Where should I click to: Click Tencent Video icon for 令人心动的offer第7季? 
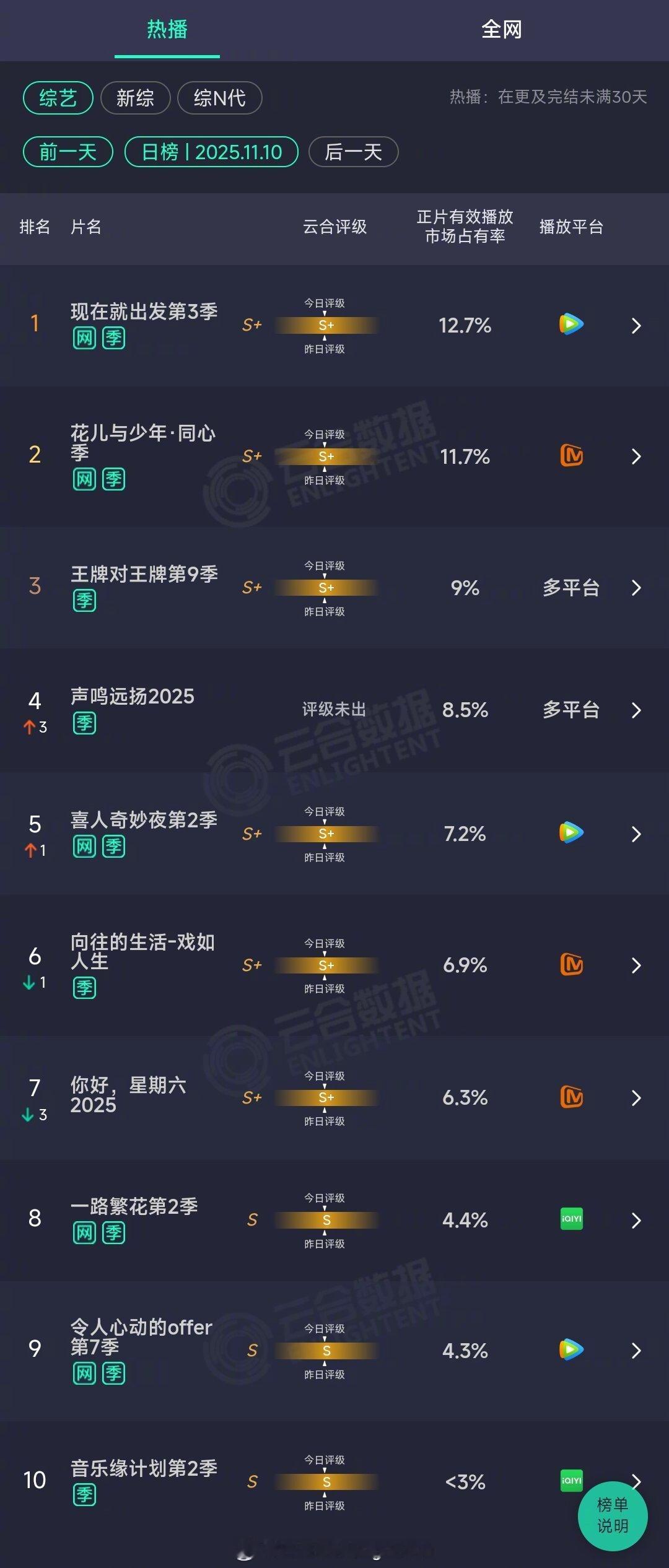click(571, 1351)
